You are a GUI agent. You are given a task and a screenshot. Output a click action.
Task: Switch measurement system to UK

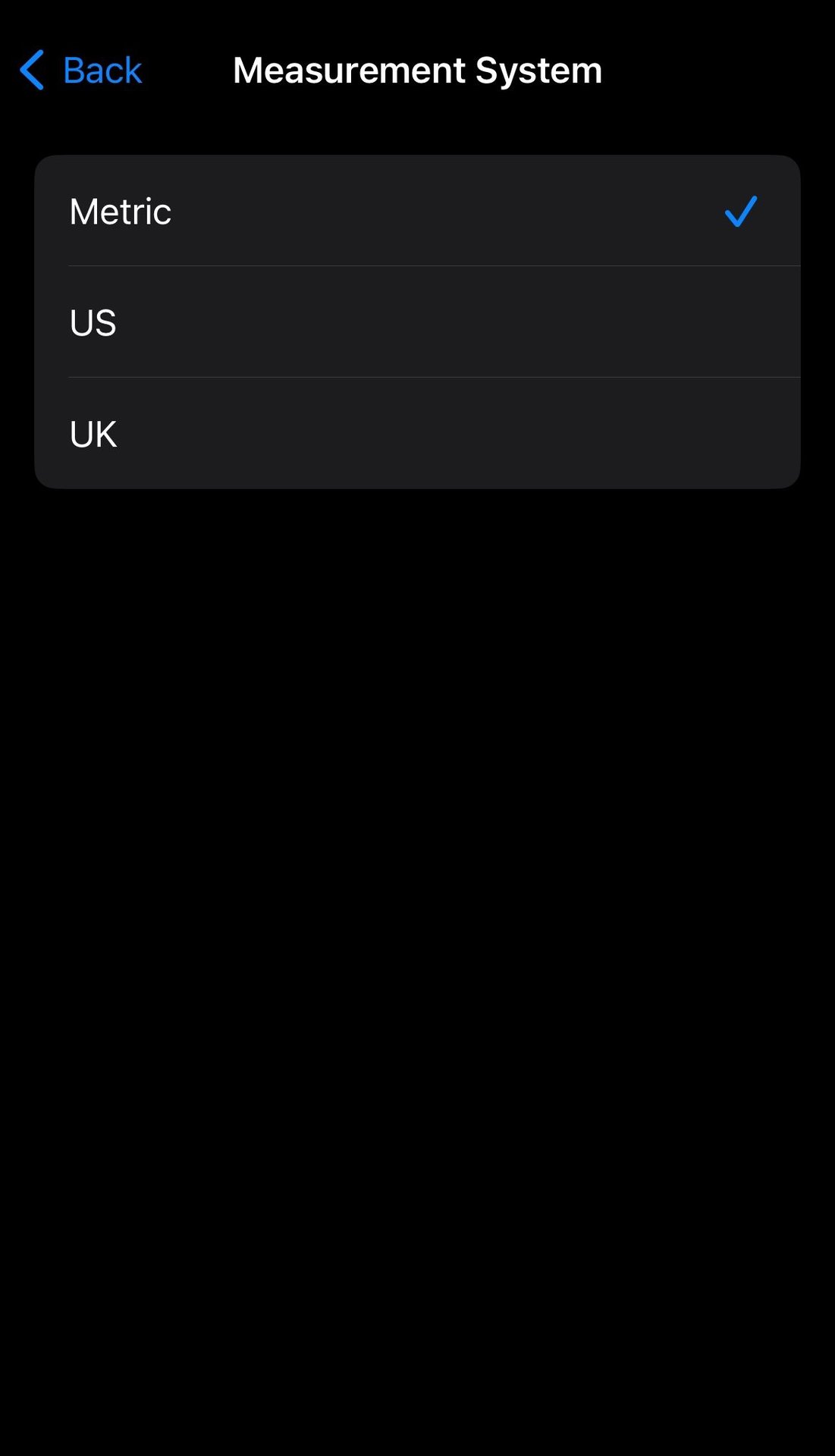point(417,434)
